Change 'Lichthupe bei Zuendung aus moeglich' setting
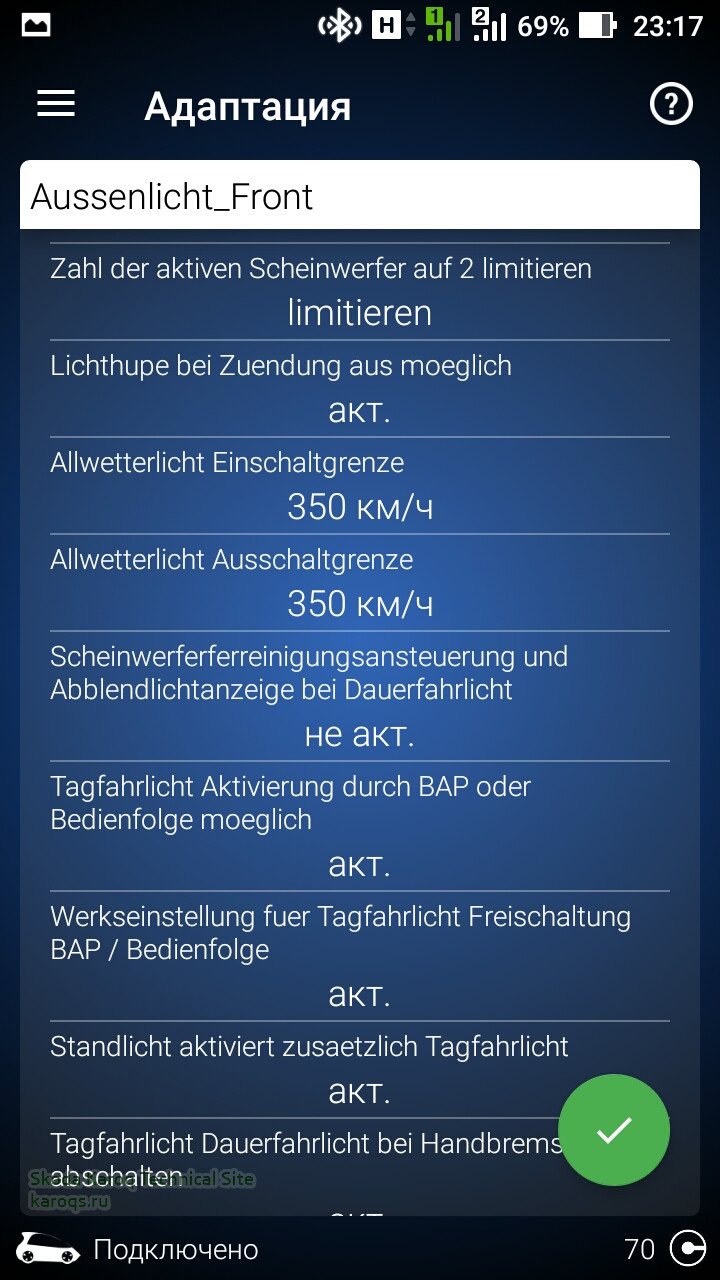Screen dimensions: 720x1280 point(359,410)
